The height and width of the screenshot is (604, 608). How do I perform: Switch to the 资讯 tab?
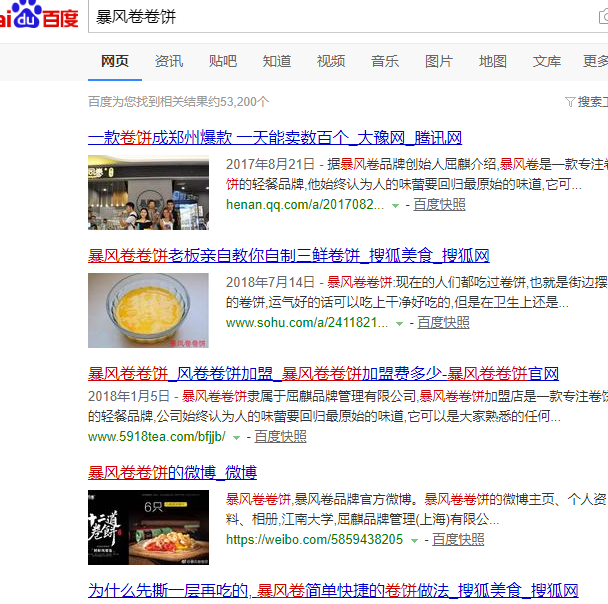click(x=169, y=61)
